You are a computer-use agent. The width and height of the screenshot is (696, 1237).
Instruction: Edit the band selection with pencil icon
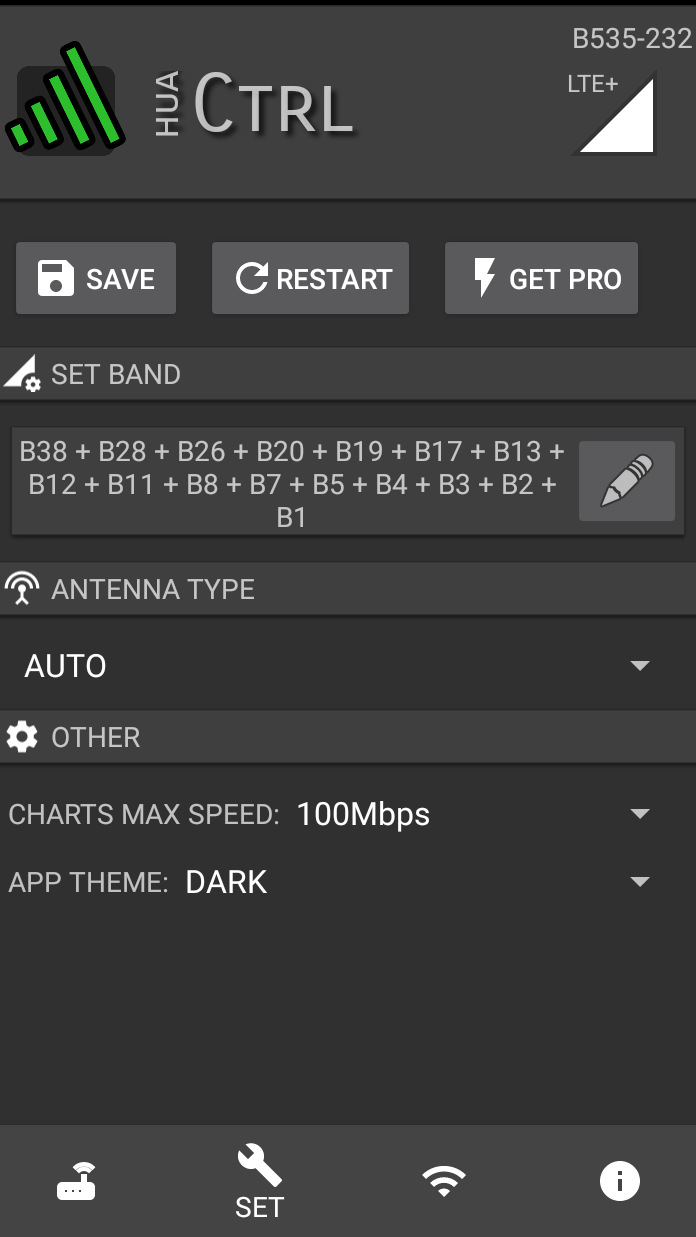click(x=627, y=482)
